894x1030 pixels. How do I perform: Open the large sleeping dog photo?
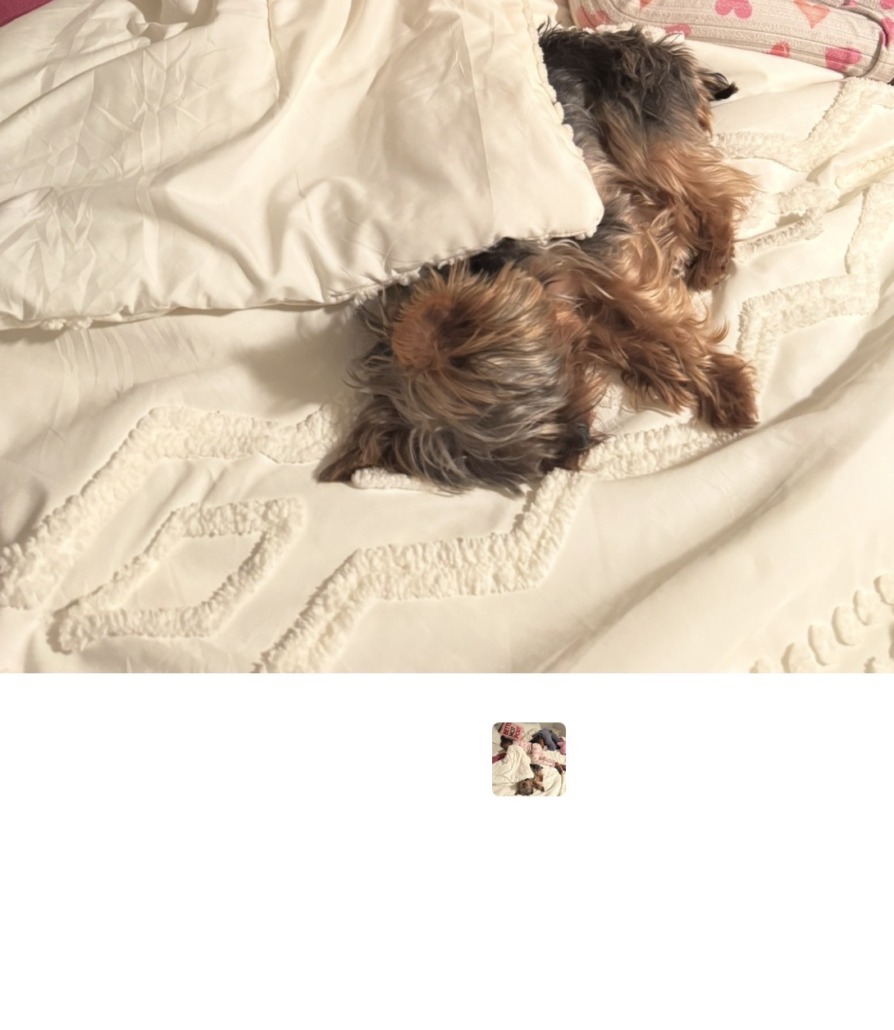click(447, 336)
